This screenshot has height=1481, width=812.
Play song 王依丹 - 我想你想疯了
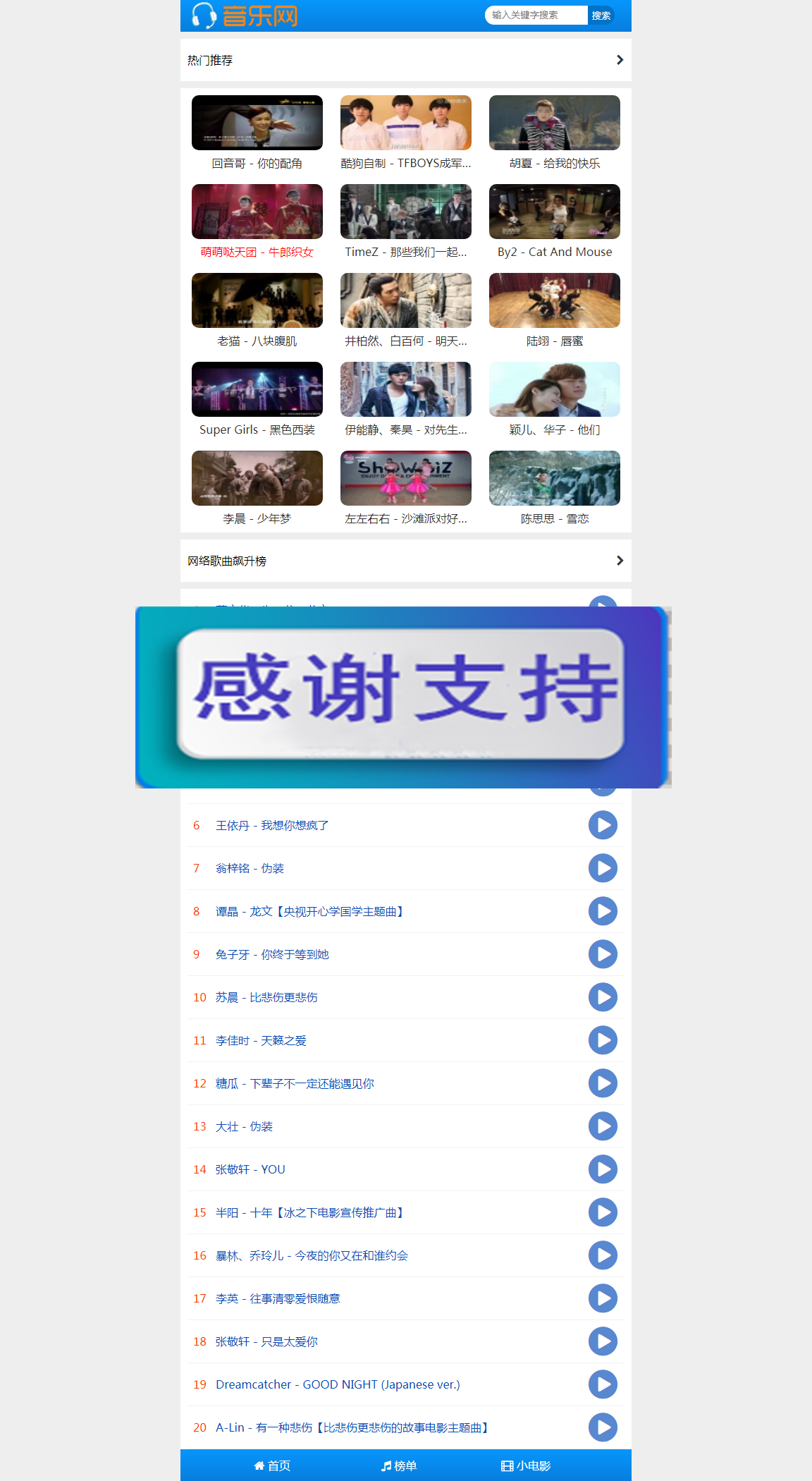[x=603, y=825]
